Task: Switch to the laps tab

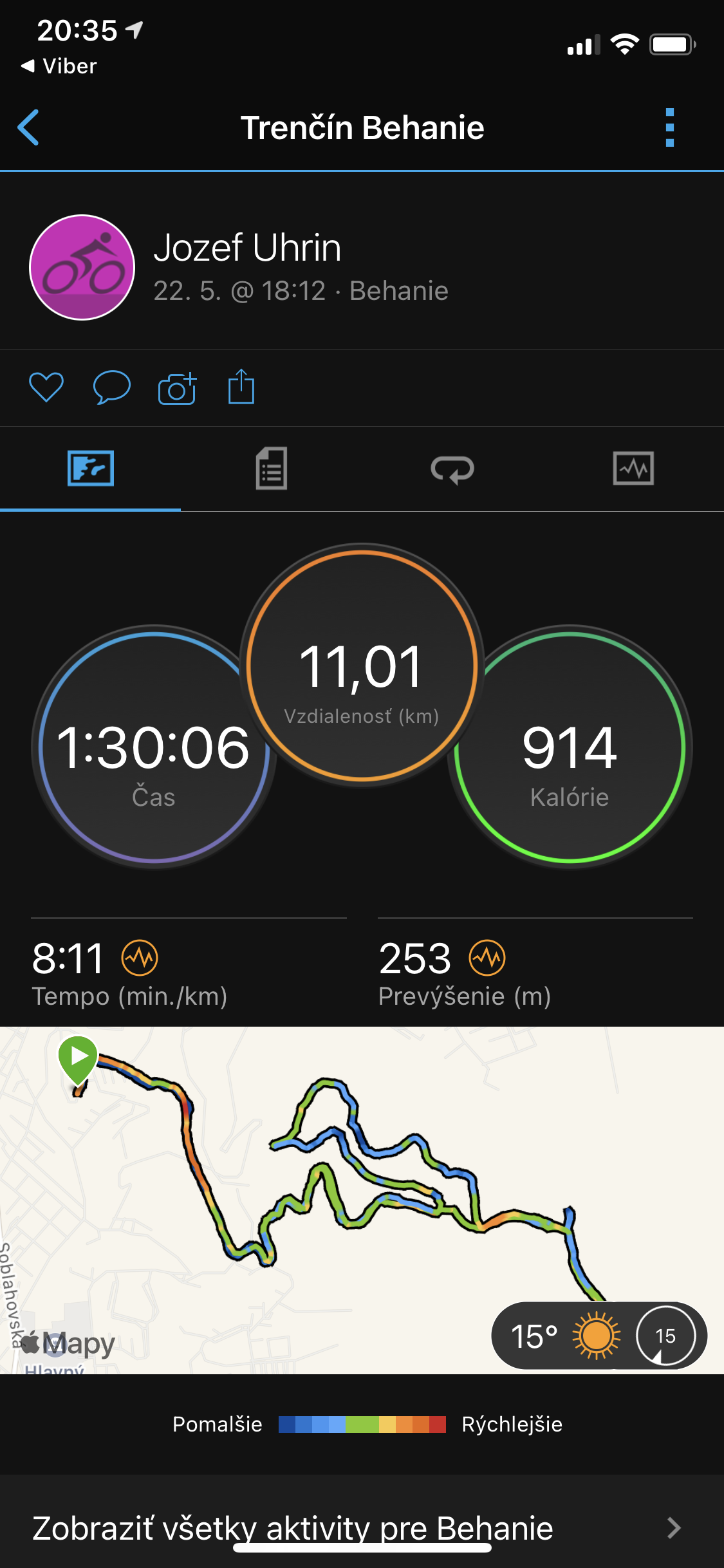Action: pos(452,469)
